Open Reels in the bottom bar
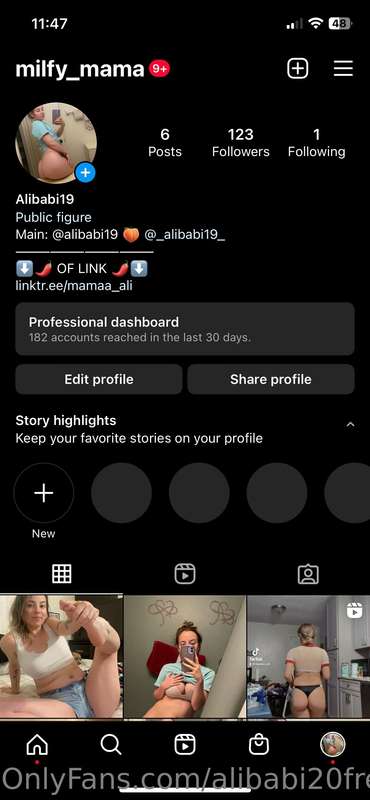Screen dimensions: 370x800 tap(185, 745)
